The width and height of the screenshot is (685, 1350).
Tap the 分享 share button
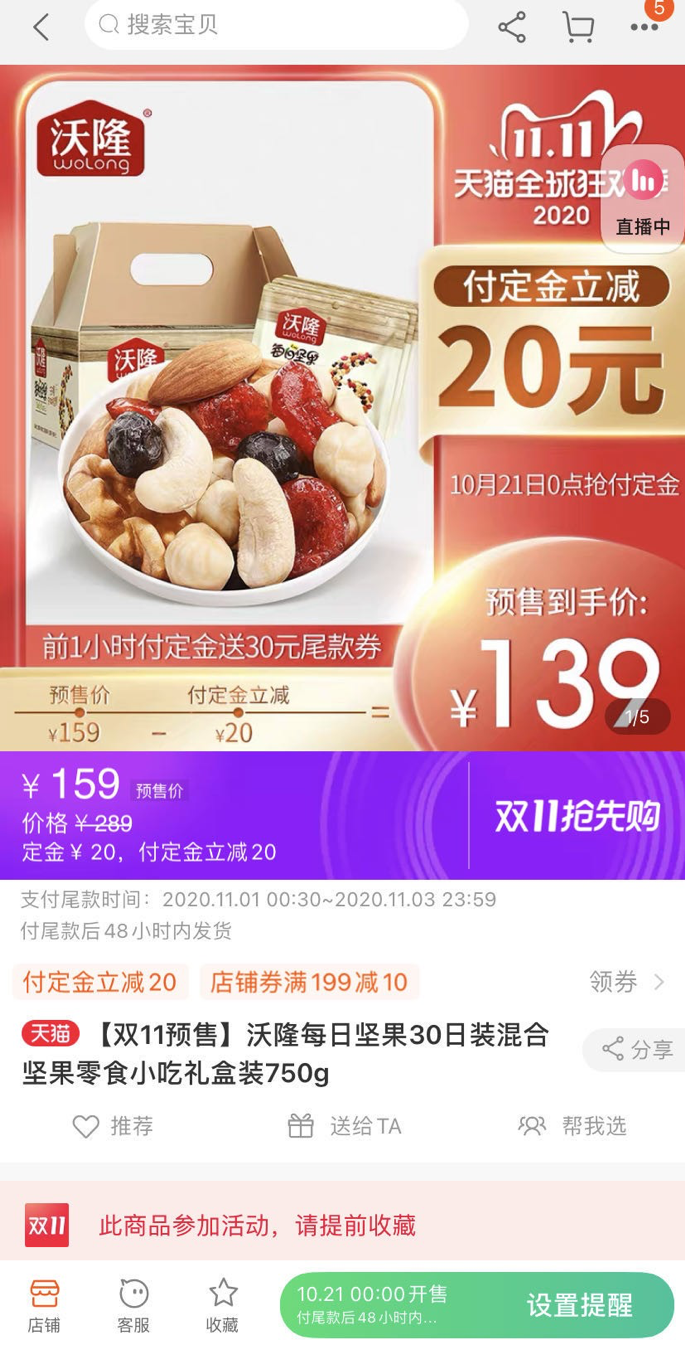[x=637, y=1049]
